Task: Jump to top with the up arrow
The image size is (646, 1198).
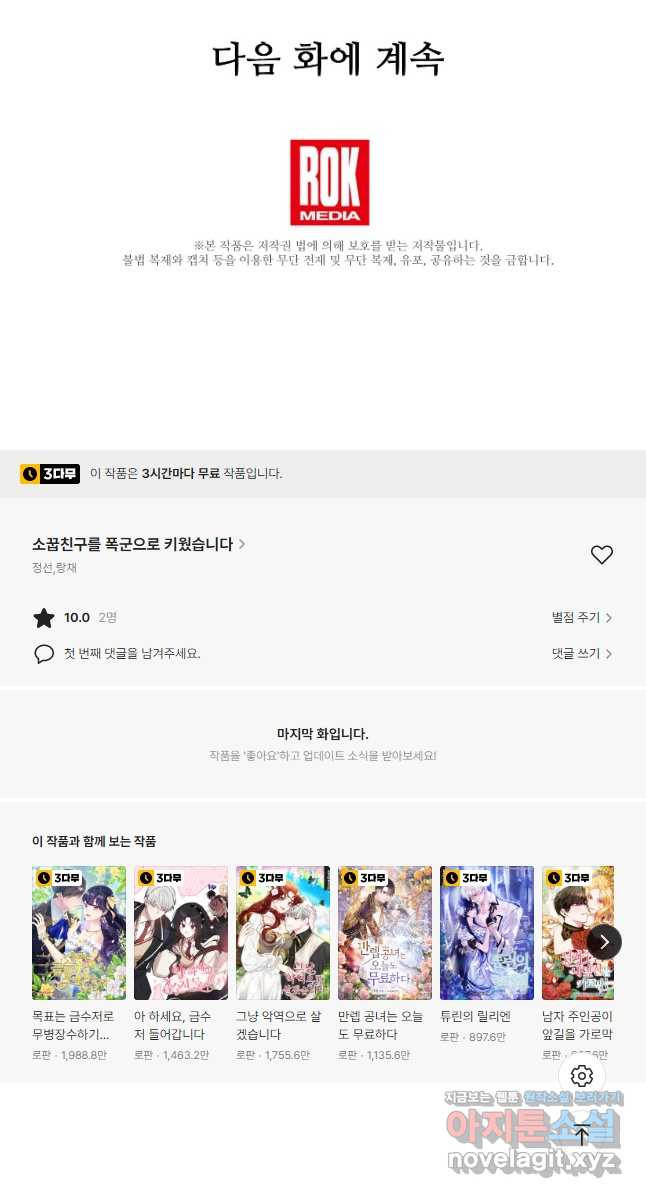Action: (582, 1134)
